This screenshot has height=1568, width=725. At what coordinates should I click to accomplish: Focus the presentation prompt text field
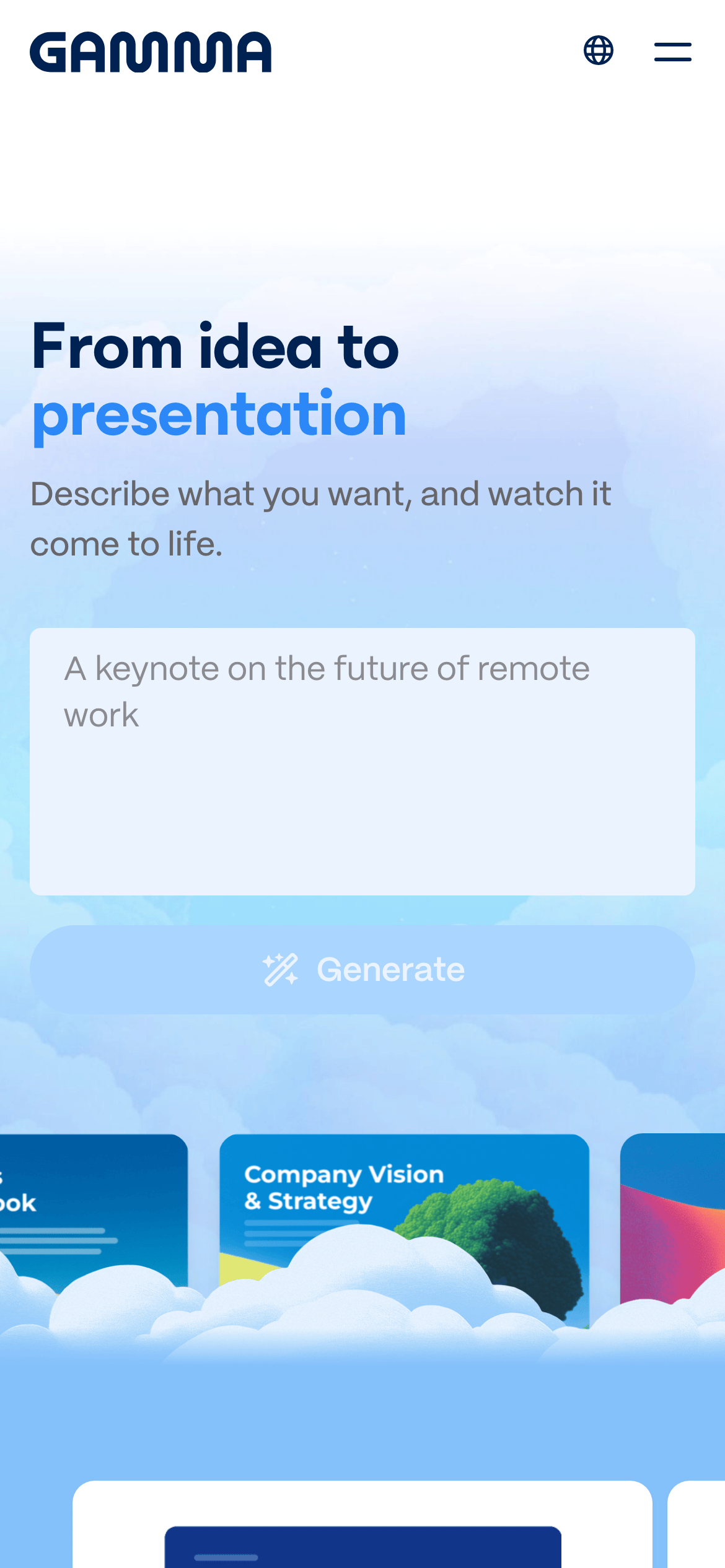(x=362, y=762)
